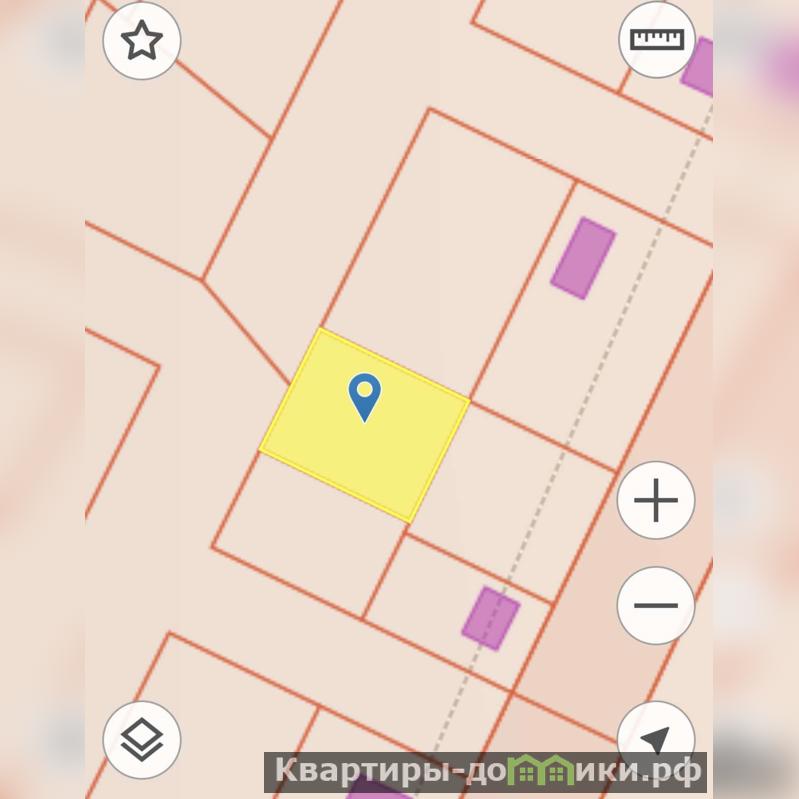Add this plot to favorites with the star

(142, 41)
